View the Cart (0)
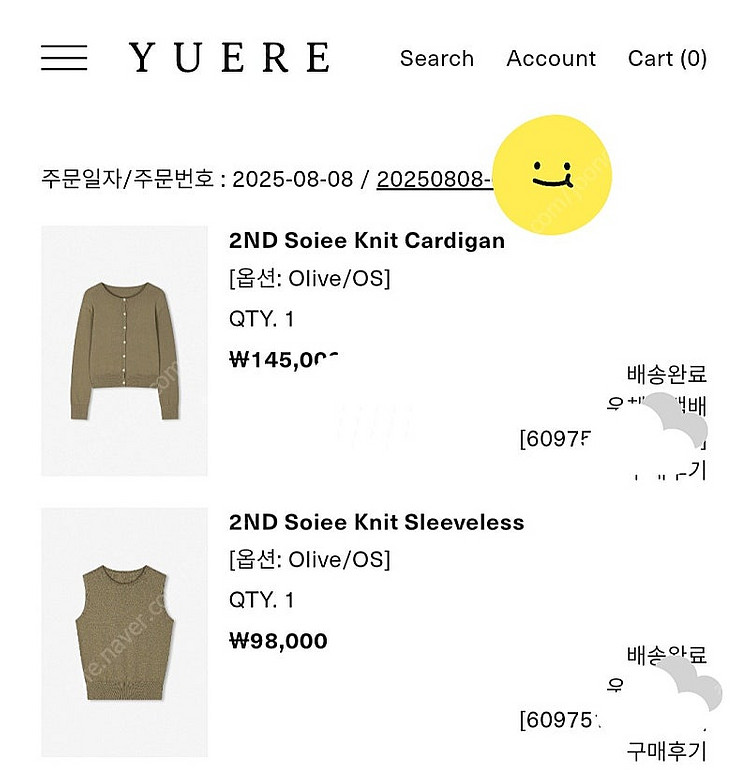Viewport: 750px width, 776px height. [667, 58]
